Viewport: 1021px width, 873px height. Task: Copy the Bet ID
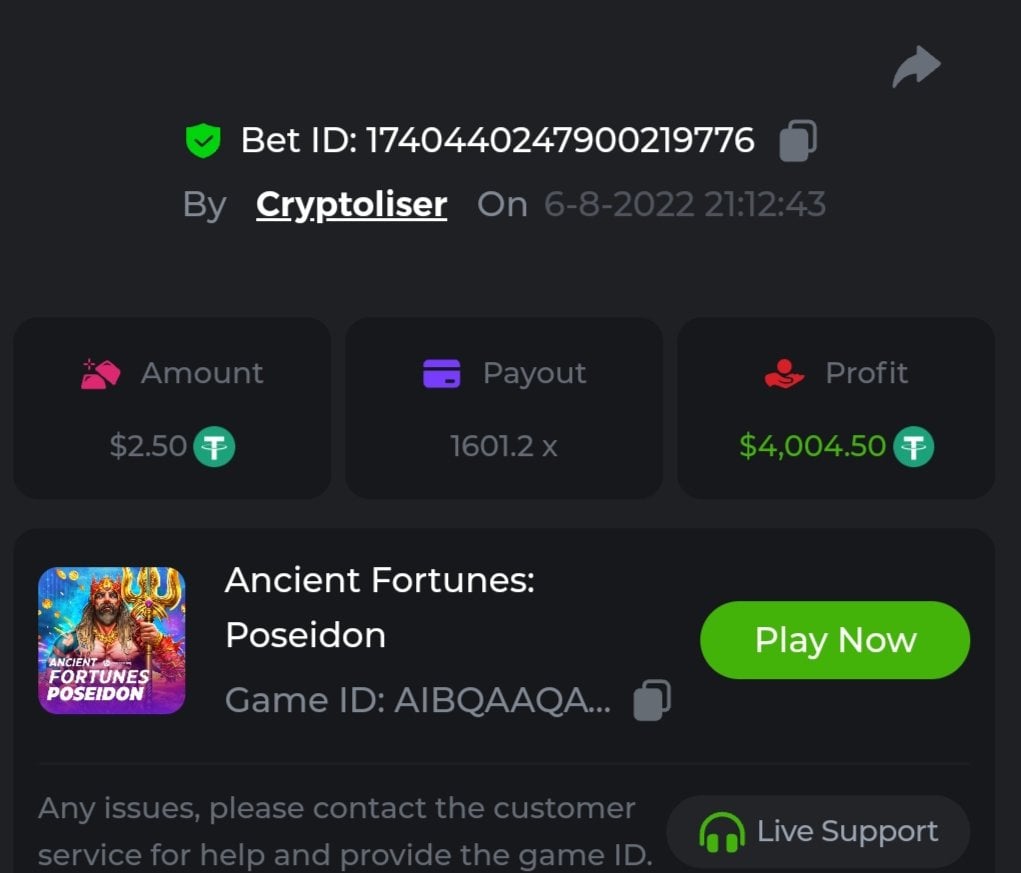(x=798, y=140)
